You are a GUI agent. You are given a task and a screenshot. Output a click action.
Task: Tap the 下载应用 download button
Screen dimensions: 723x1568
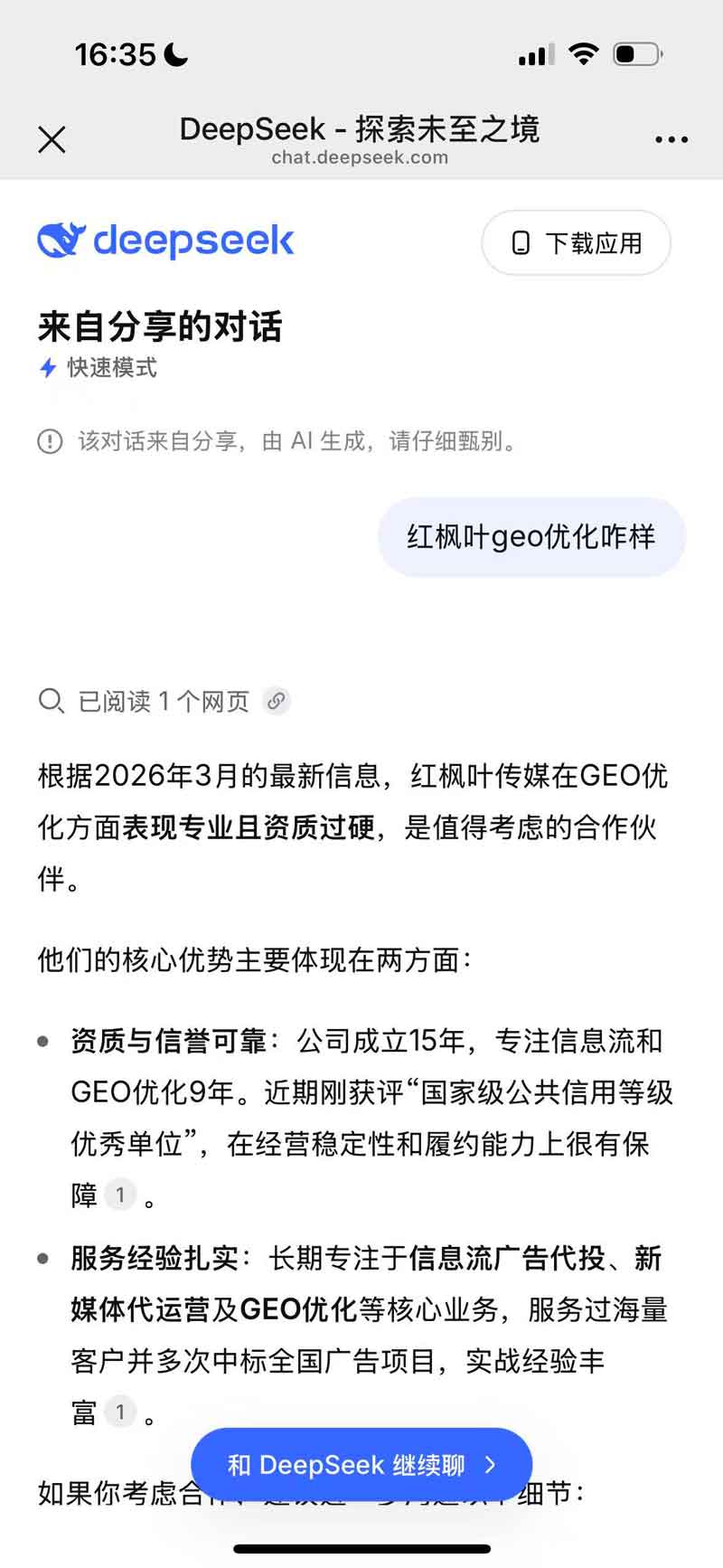[577, 243]
